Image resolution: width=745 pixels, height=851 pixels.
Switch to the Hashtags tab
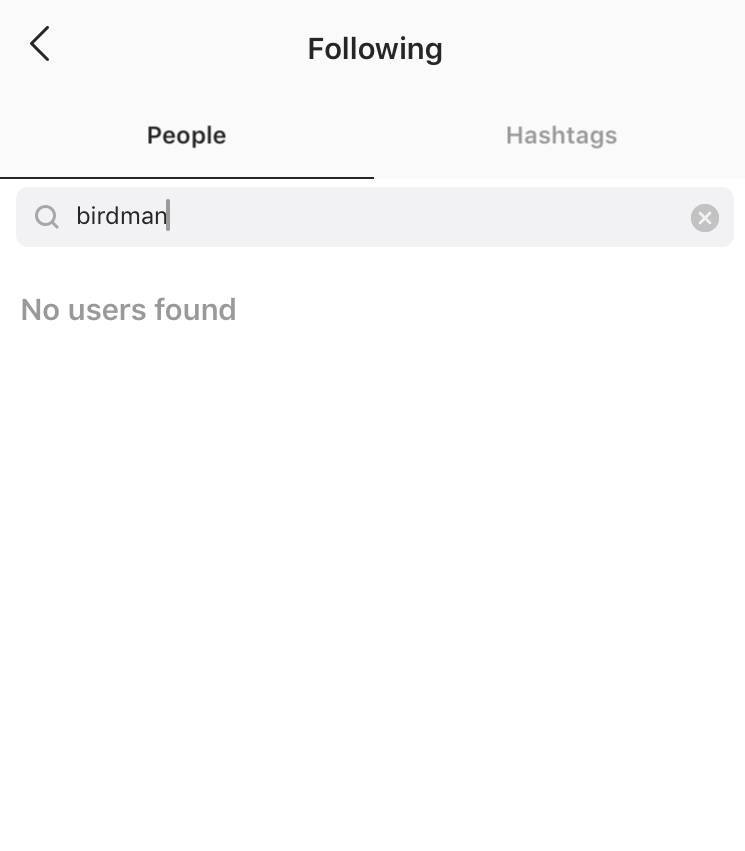[561, 136]
